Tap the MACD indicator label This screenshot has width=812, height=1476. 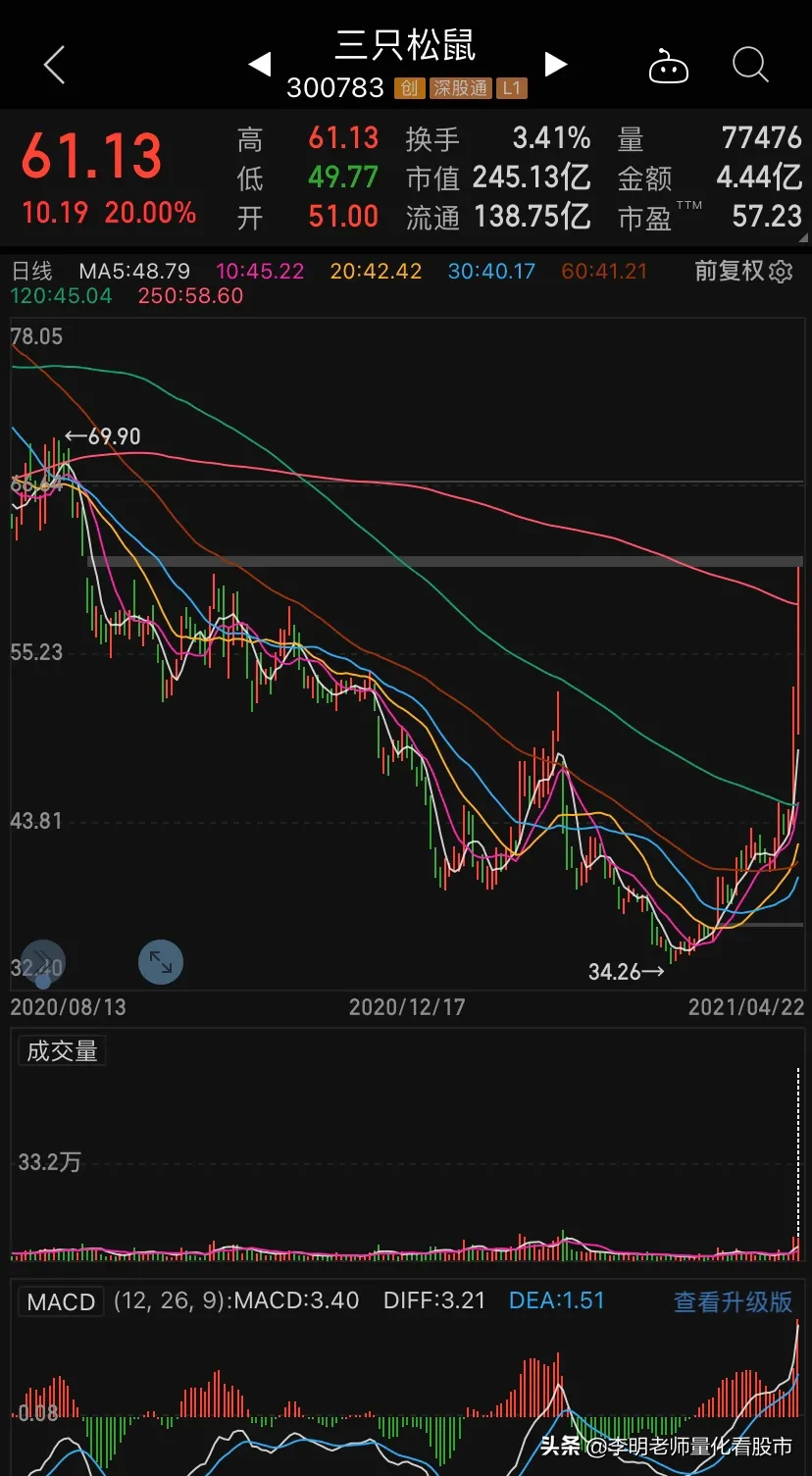point(61,1302)
